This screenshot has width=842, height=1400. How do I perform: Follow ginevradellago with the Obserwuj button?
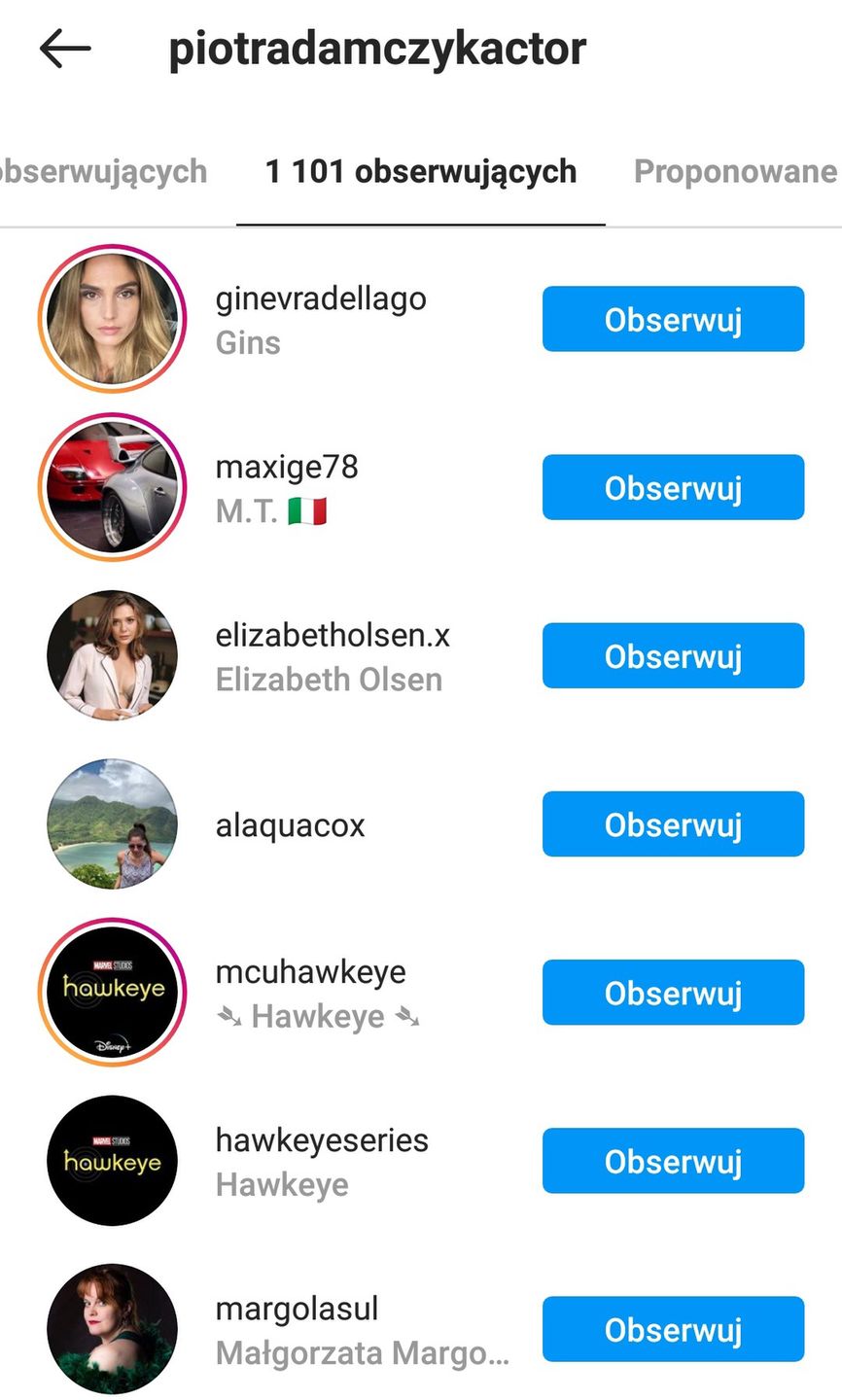point(673,318)
